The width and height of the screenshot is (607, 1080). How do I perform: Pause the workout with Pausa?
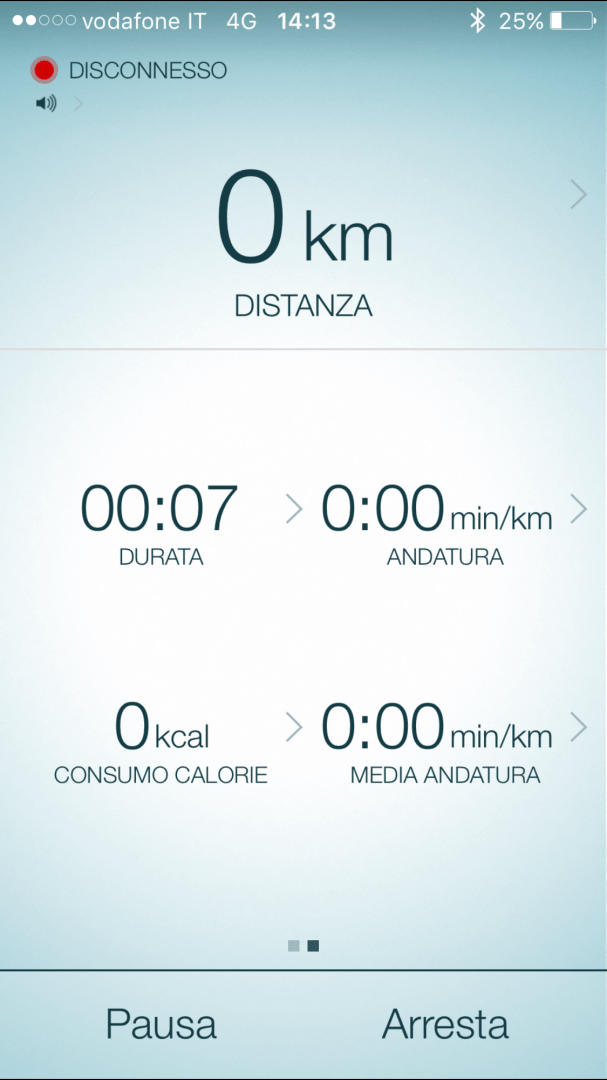(x=161, y=1024)
